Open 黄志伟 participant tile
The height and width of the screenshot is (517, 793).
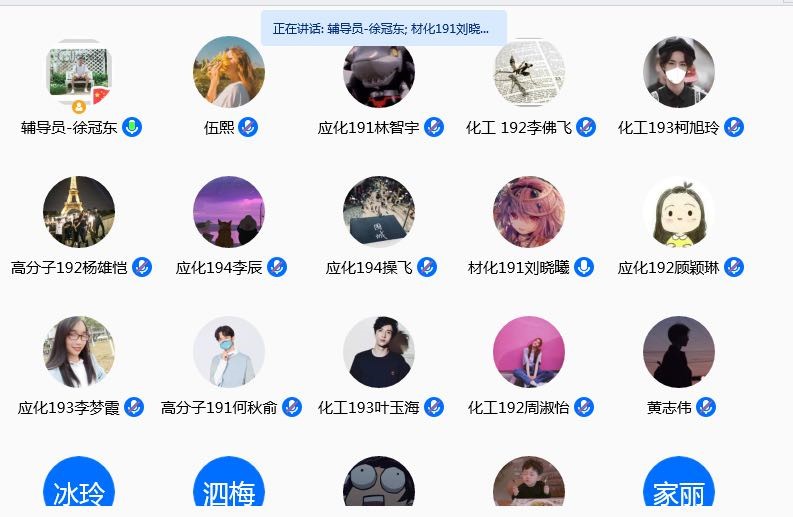[x=679, y=352]
